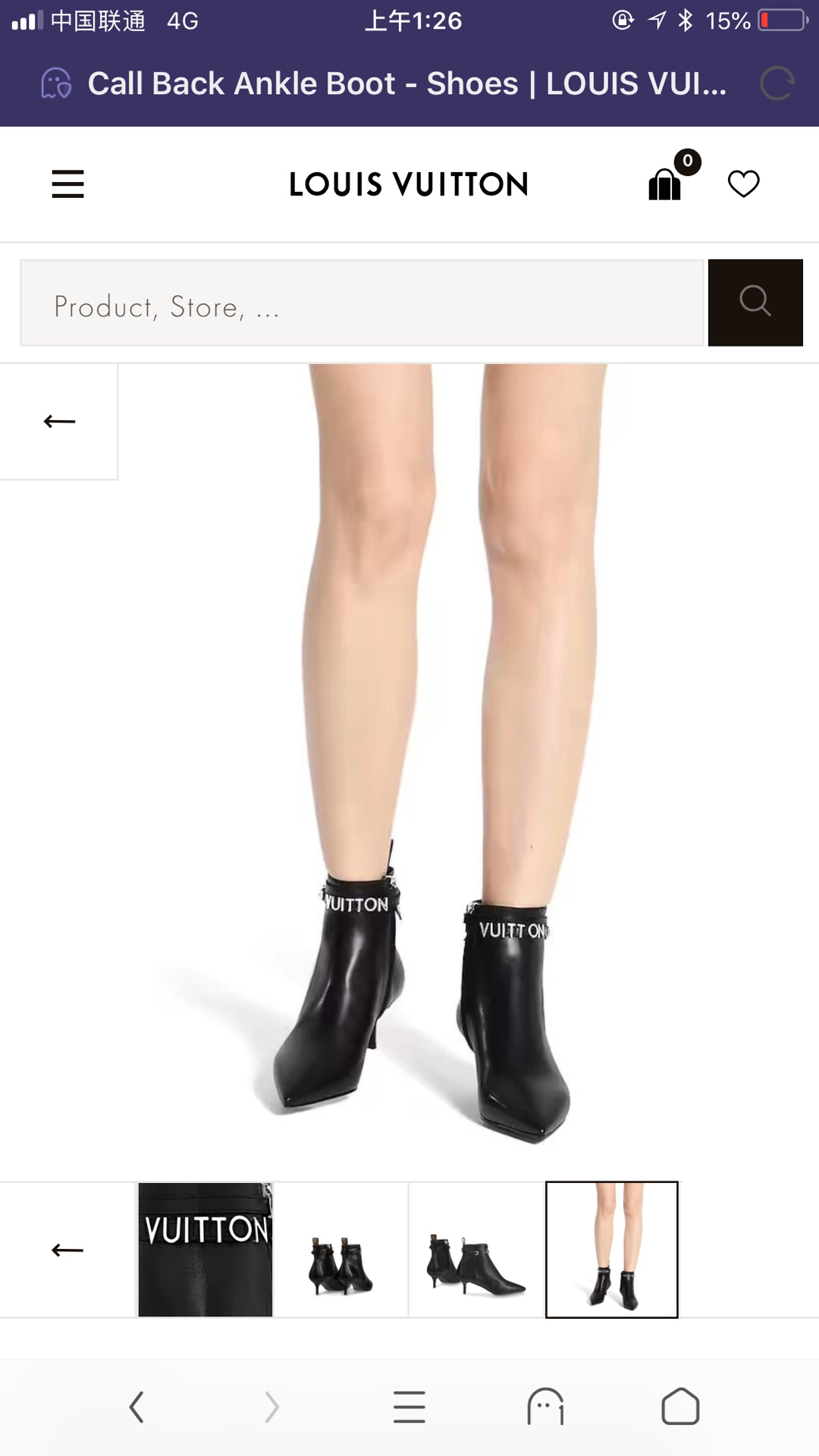Tap the thumbnail strip left arrow
The image size is (819, 1456).
pos(67,1250)
